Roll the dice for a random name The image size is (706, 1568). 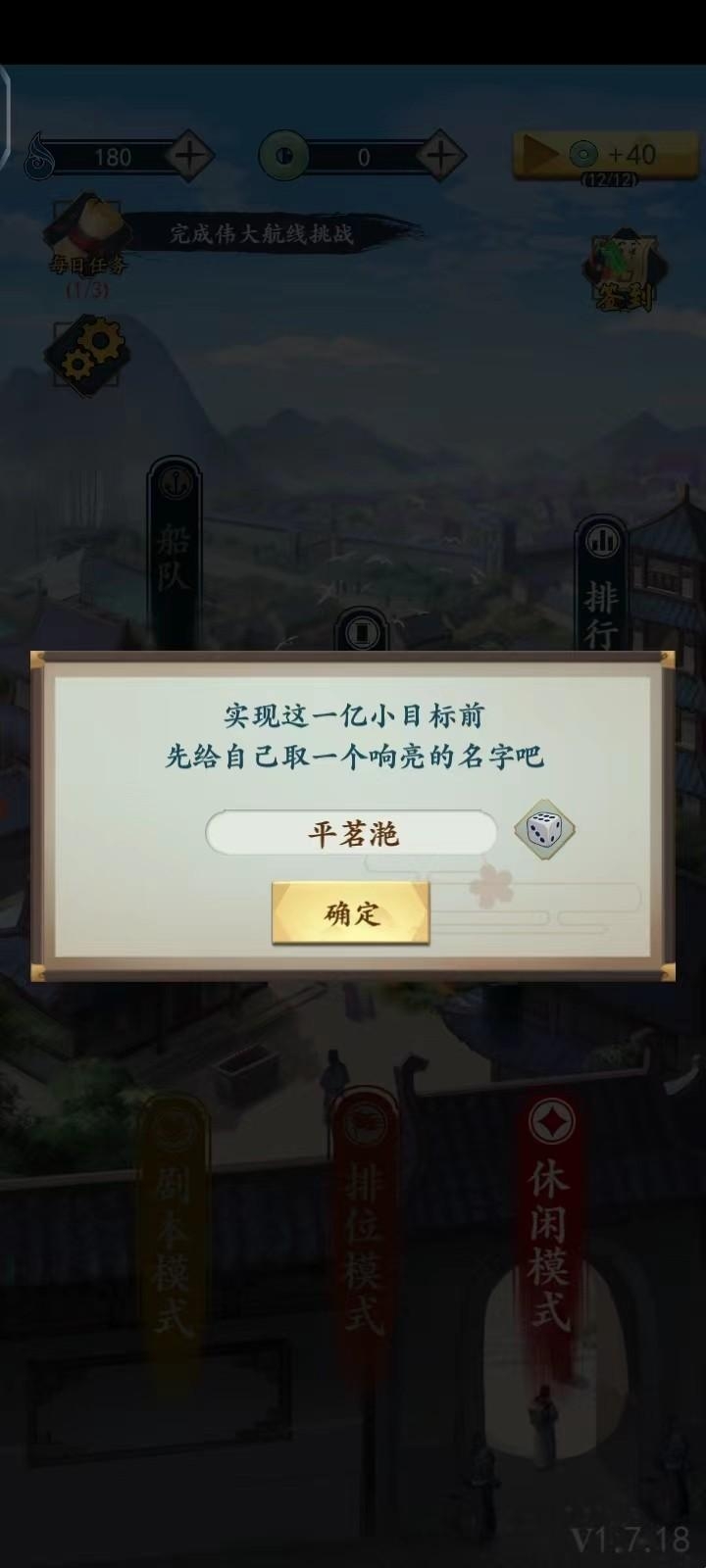coord(544,832)
